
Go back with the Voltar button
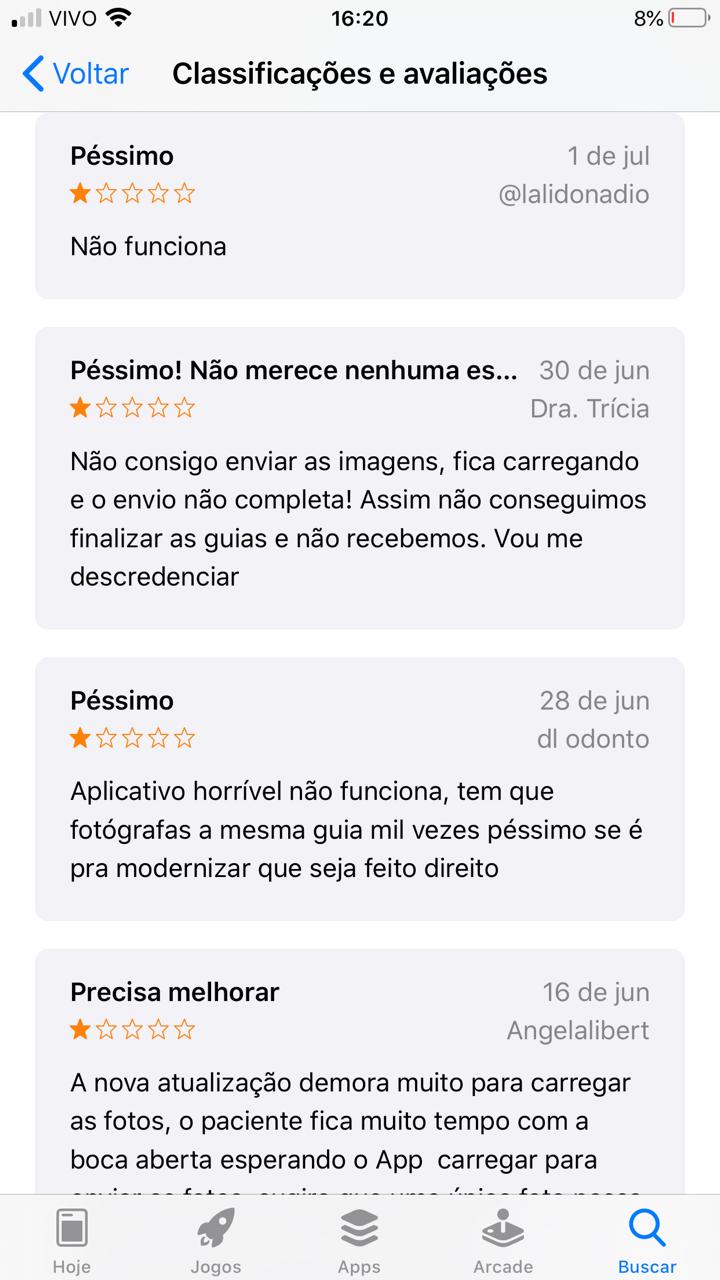(76, 74)
